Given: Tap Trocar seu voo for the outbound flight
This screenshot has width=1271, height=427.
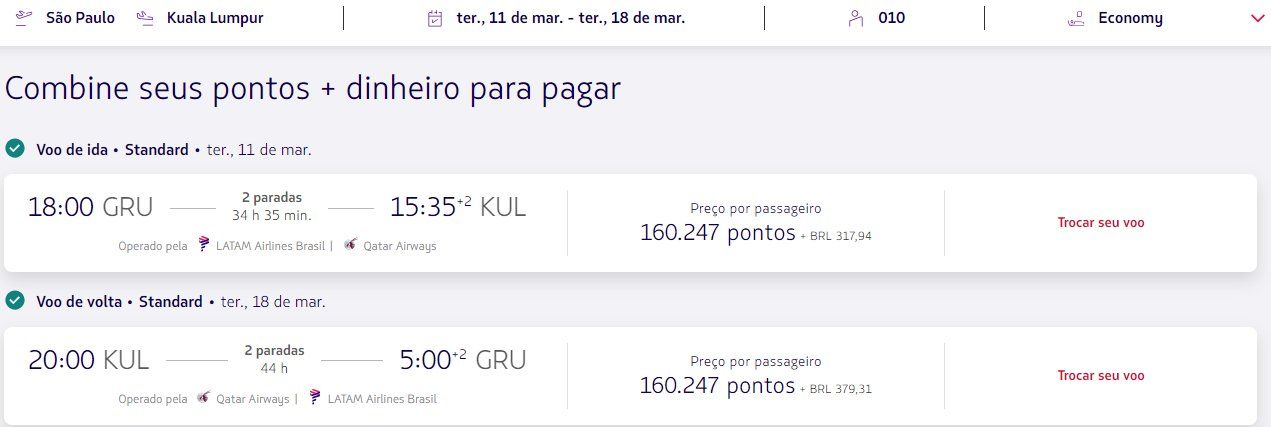Looking at the screenshot, I should click(x=1100, y=223).
